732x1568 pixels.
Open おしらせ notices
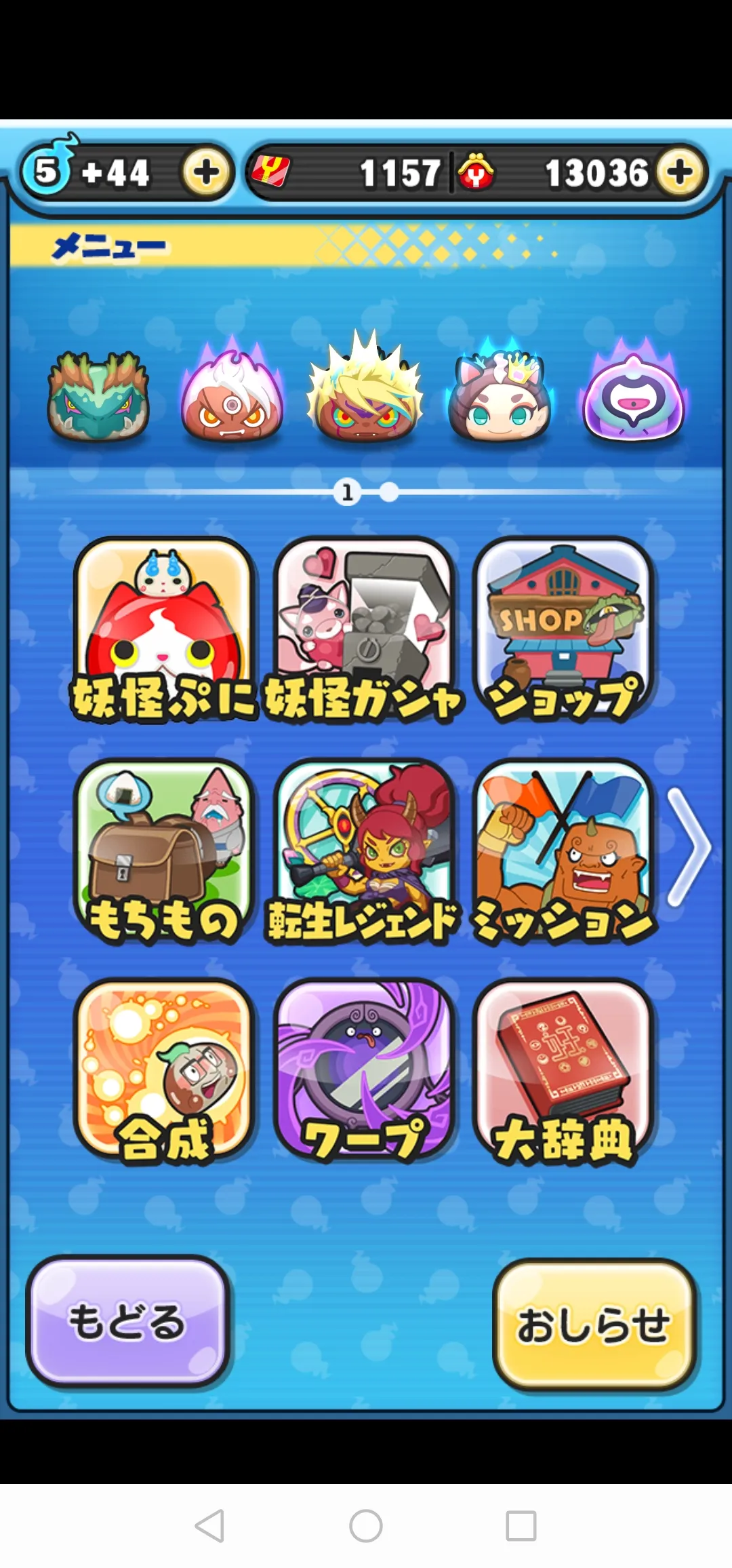tap(594, 1325)
